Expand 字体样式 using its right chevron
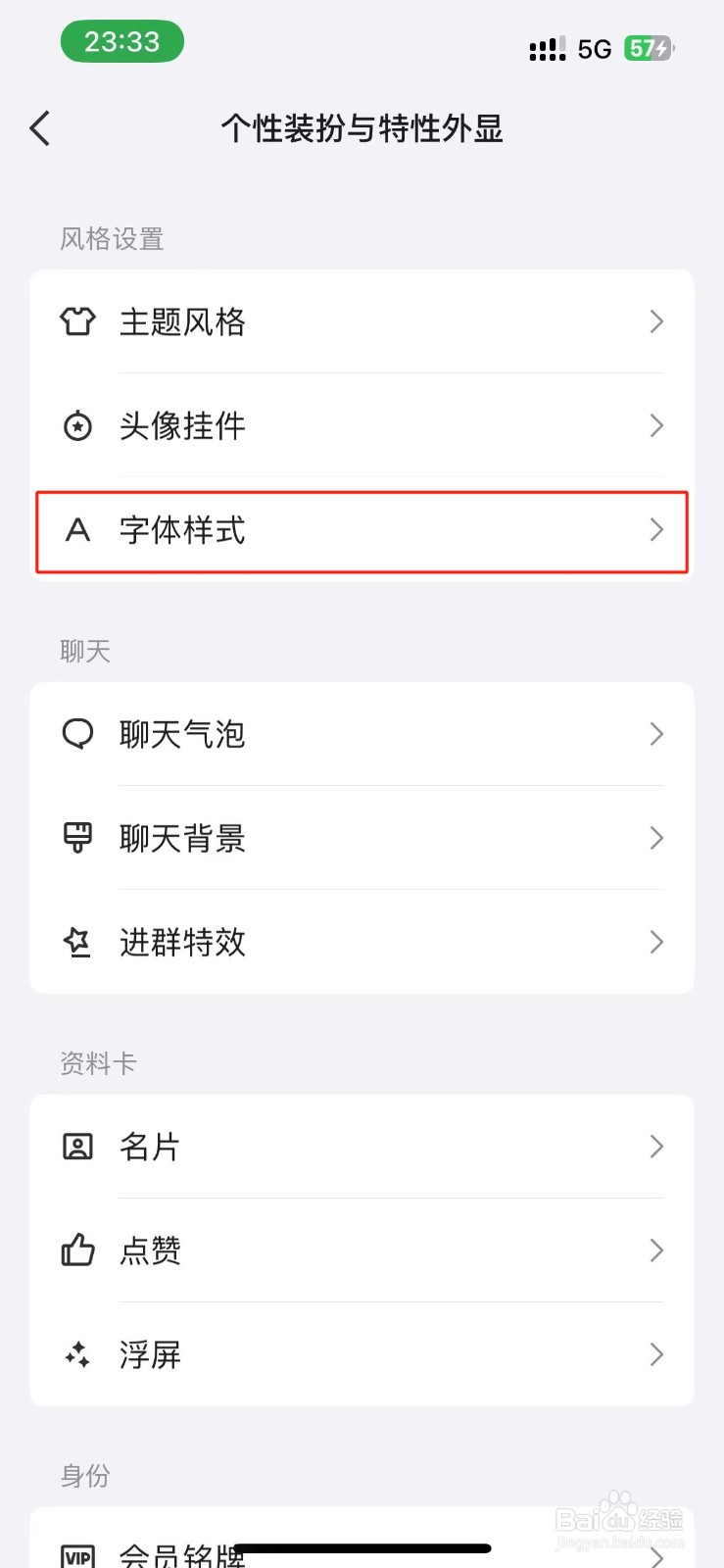This screenshot has width=724, height=1568. [656, 531]
